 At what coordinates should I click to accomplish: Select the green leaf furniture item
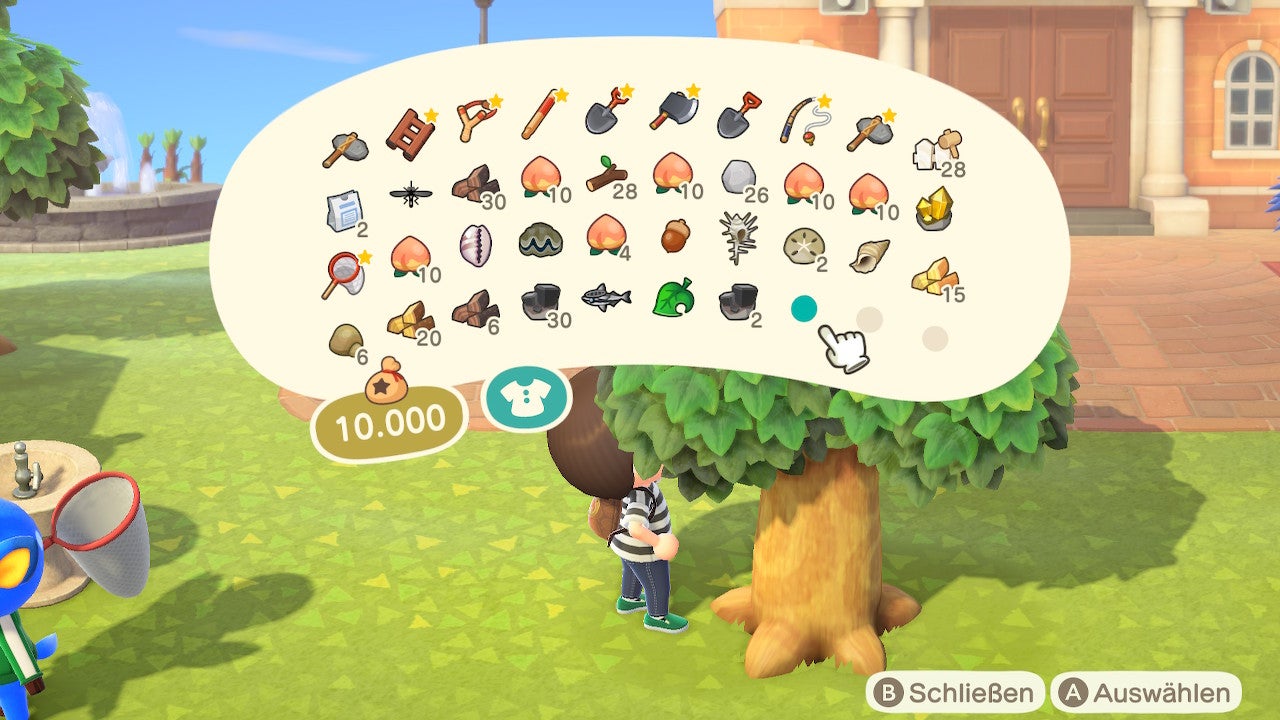pyautogui.click(x=672, y=297)
